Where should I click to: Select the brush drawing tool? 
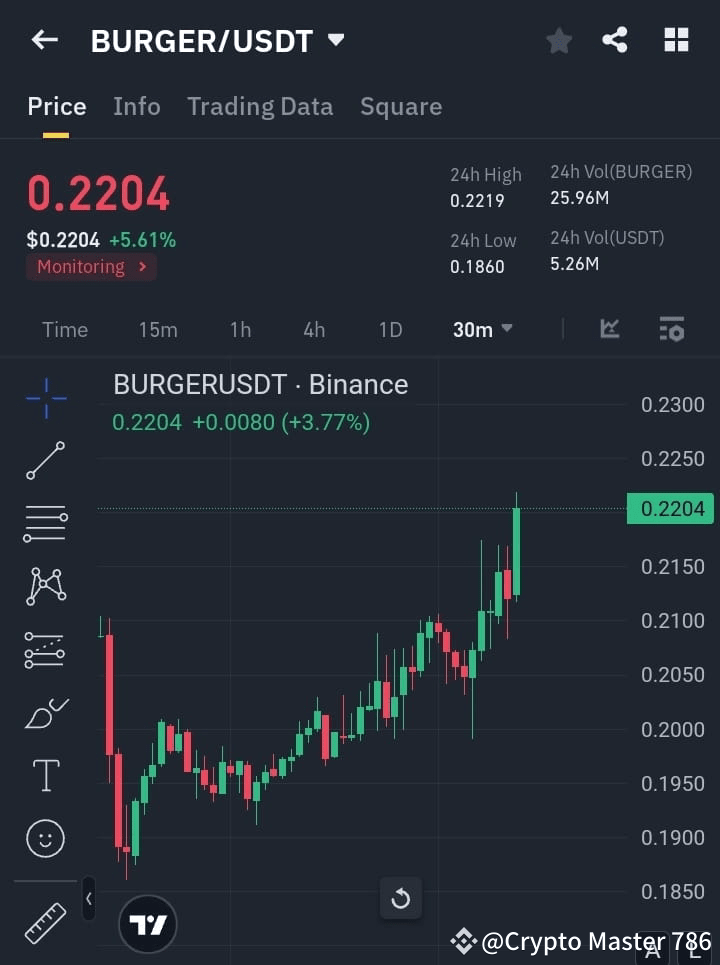(x=45, y=713)
